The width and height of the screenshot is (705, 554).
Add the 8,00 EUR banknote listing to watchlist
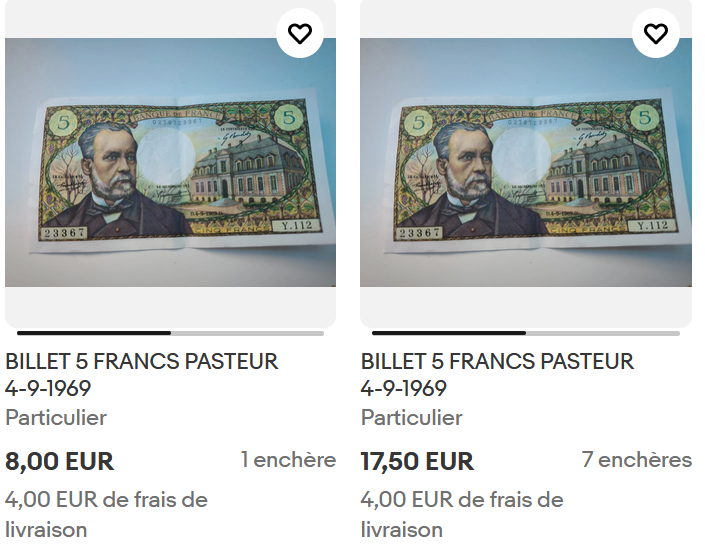pos(300,34)
